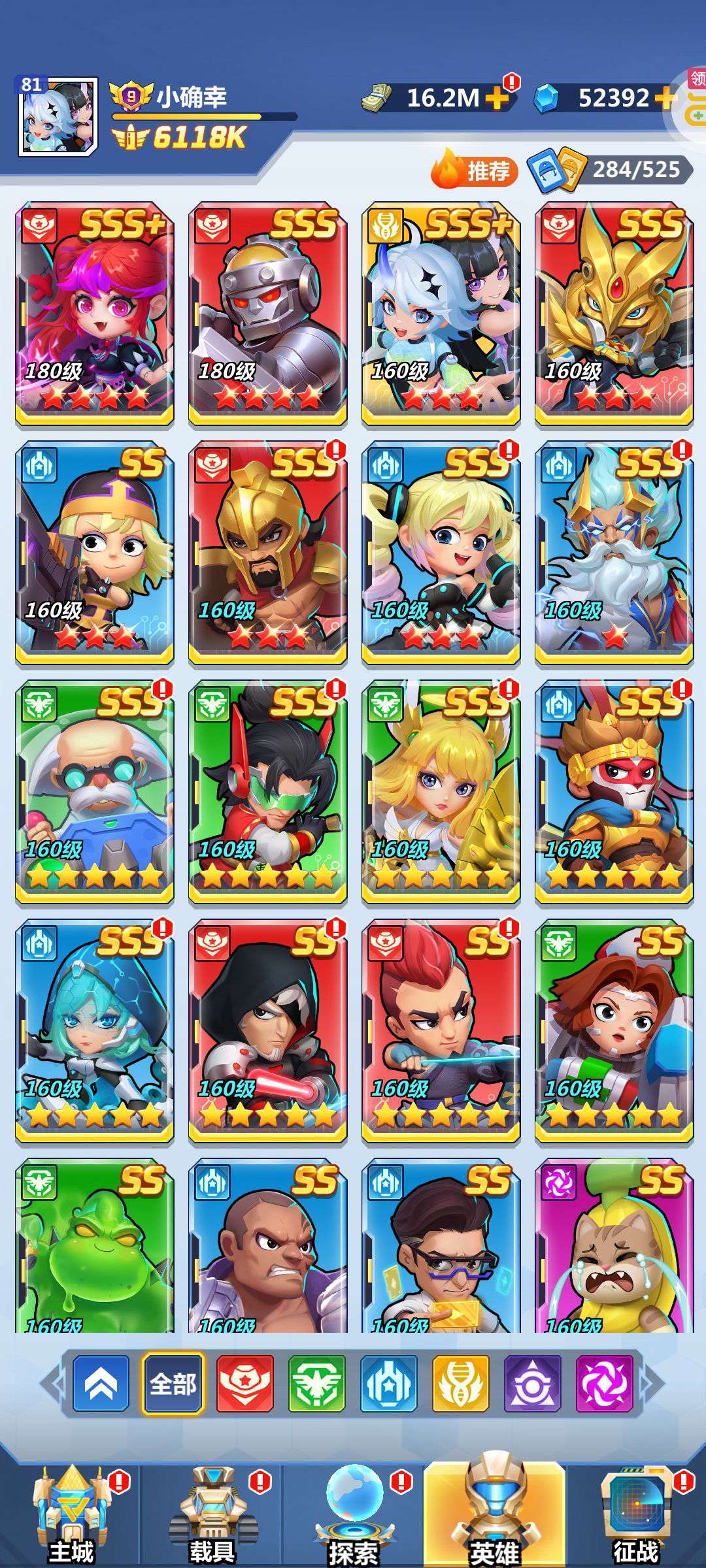Screen dimensions: 706x1568
Task: Open the white-bearded Zeus hero card
Action: click(614, 553)
